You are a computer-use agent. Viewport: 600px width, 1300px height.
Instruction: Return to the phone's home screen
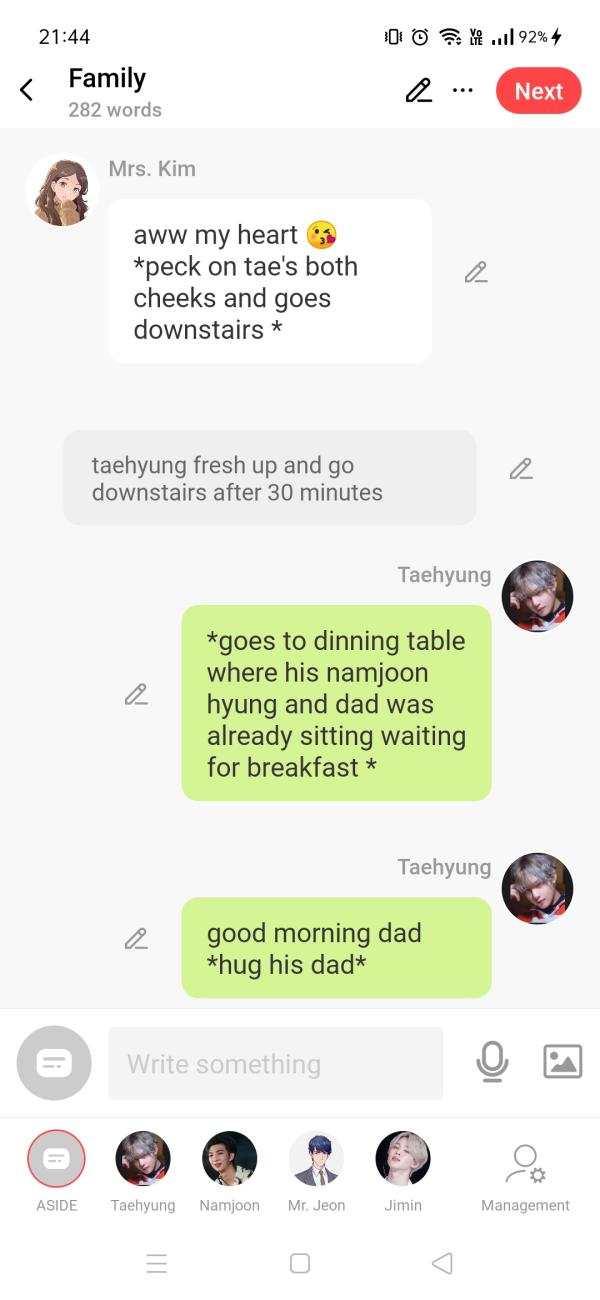pos(299,1263)
